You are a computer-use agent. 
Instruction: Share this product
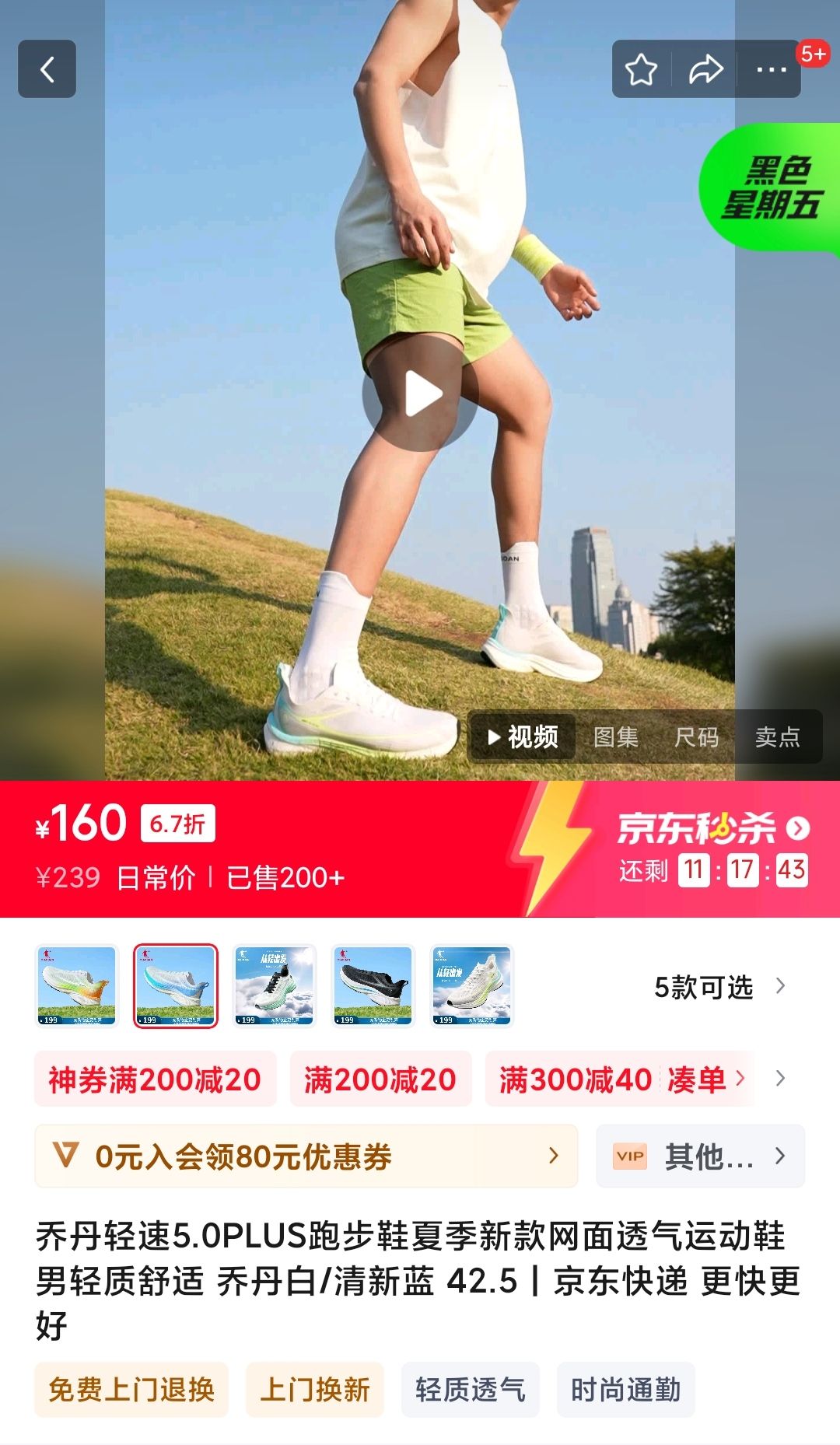pyautogui.click(x=705, y=69)
